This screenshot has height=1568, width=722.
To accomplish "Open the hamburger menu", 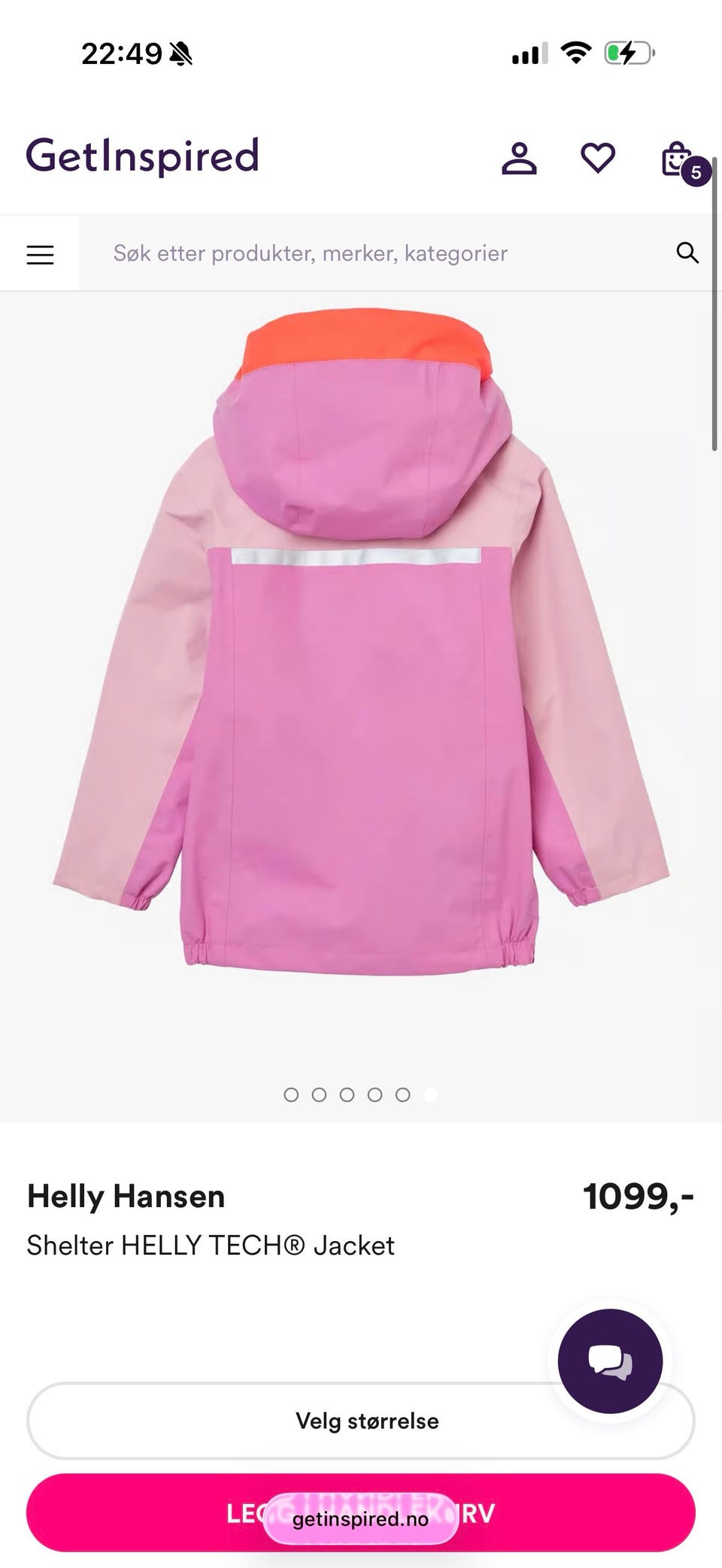I will point(40,254).
